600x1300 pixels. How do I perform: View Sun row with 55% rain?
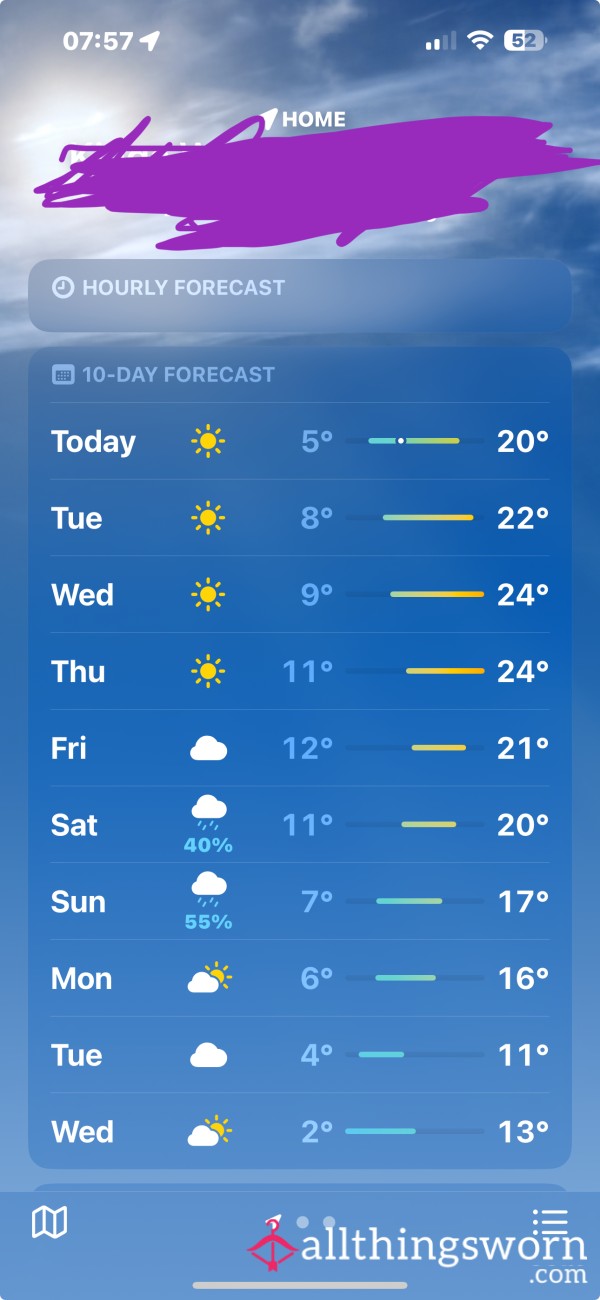(300, 902)
